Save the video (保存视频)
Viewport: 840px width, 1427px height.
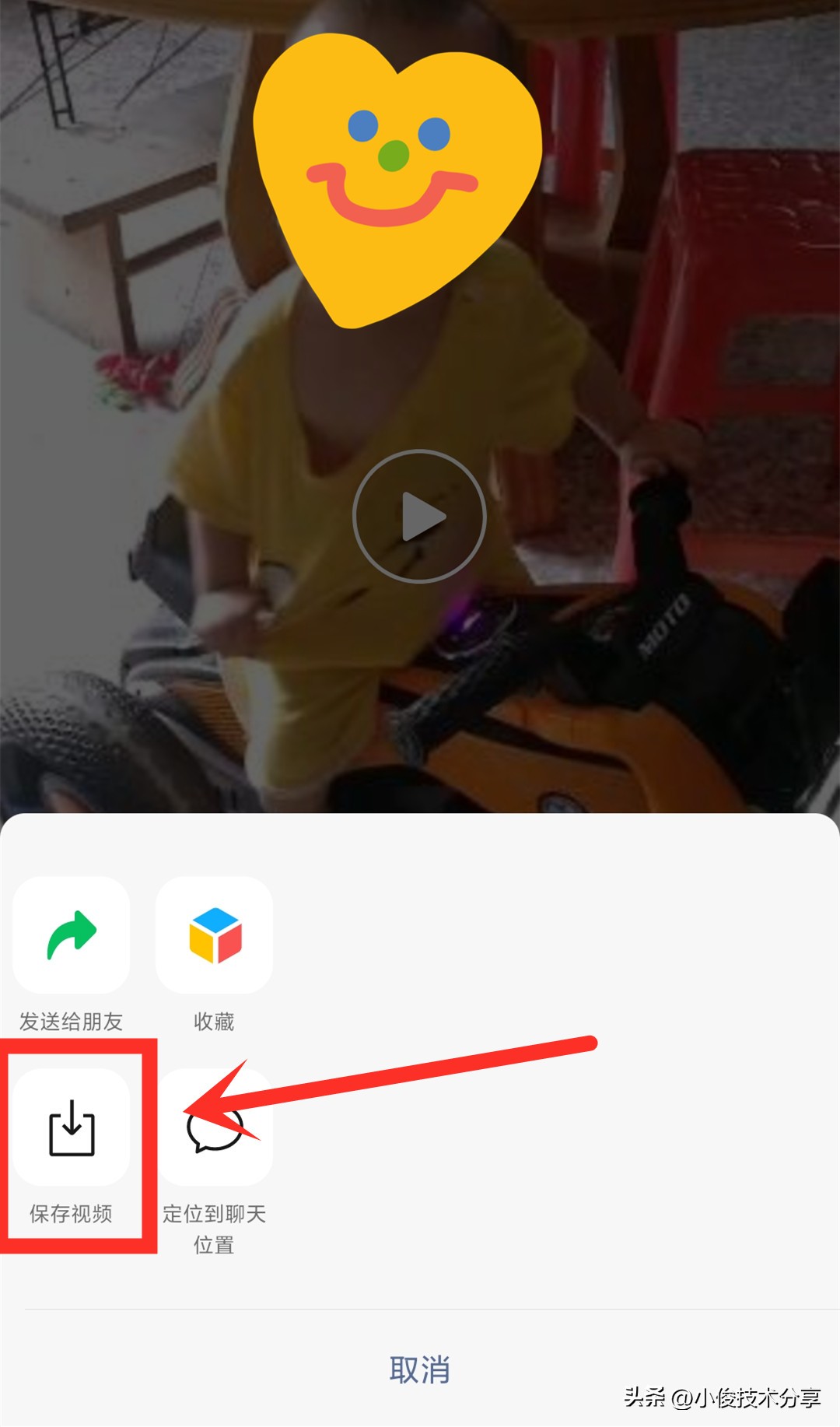click(72, 1127)
